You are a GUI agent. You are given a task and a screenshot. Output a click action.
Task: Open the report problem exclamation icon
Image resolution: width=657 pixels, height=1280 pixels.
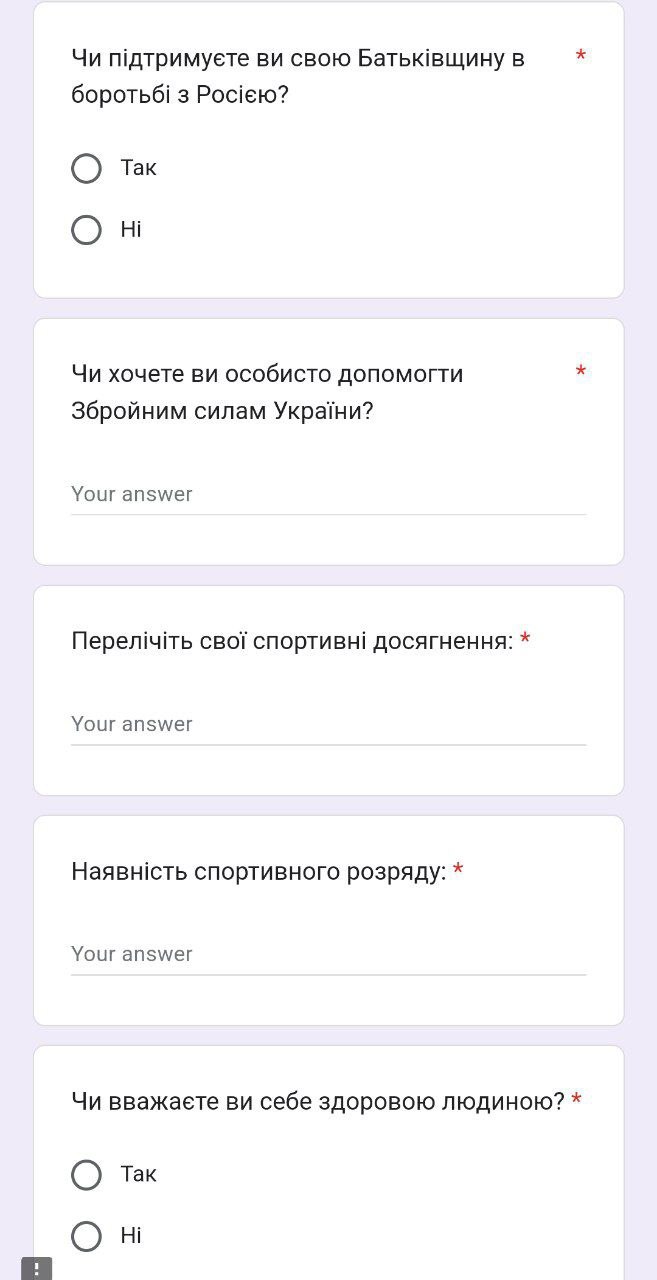point(36,1269)
